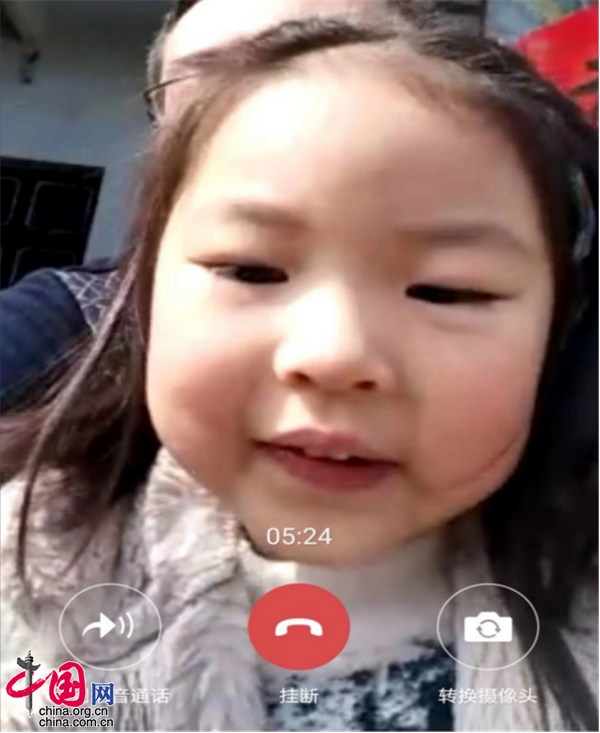
Task: Switch the camera
Action: point(487,627)
